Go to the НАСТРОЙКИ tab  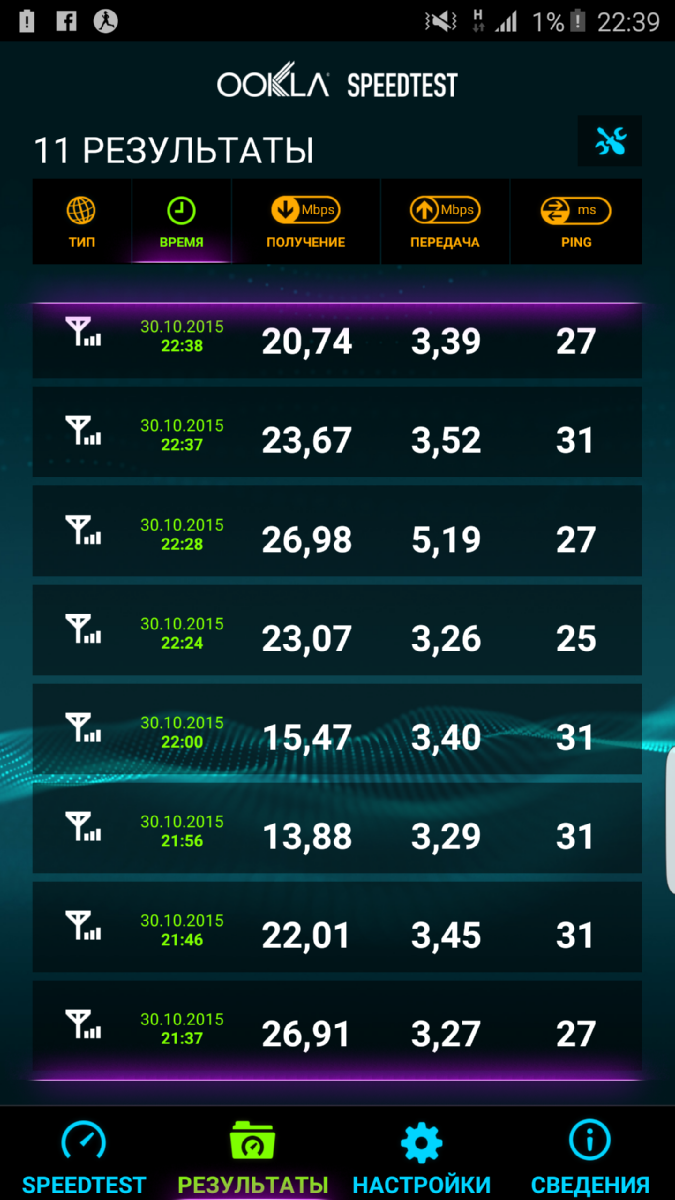[421, 1155]
